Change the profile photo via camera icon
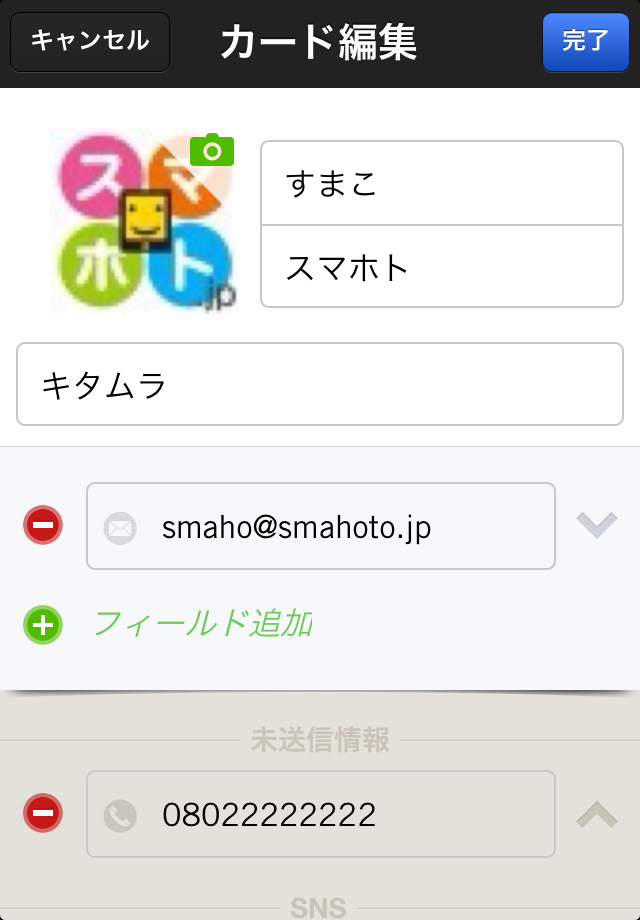640x920 pixels. pos(211,151)
